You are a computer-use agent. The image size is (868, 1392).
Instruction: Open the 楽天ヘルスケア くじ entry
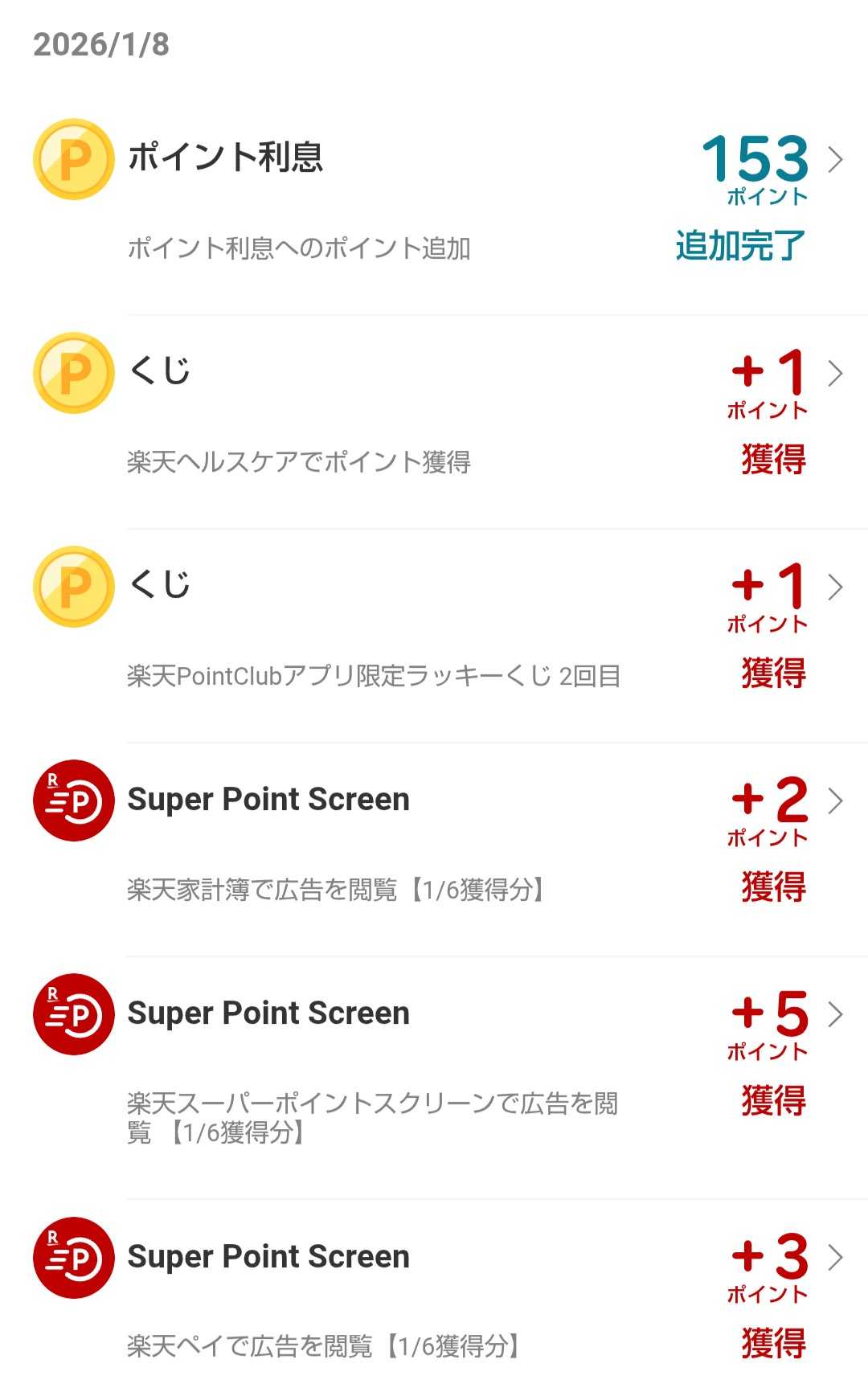434,418
